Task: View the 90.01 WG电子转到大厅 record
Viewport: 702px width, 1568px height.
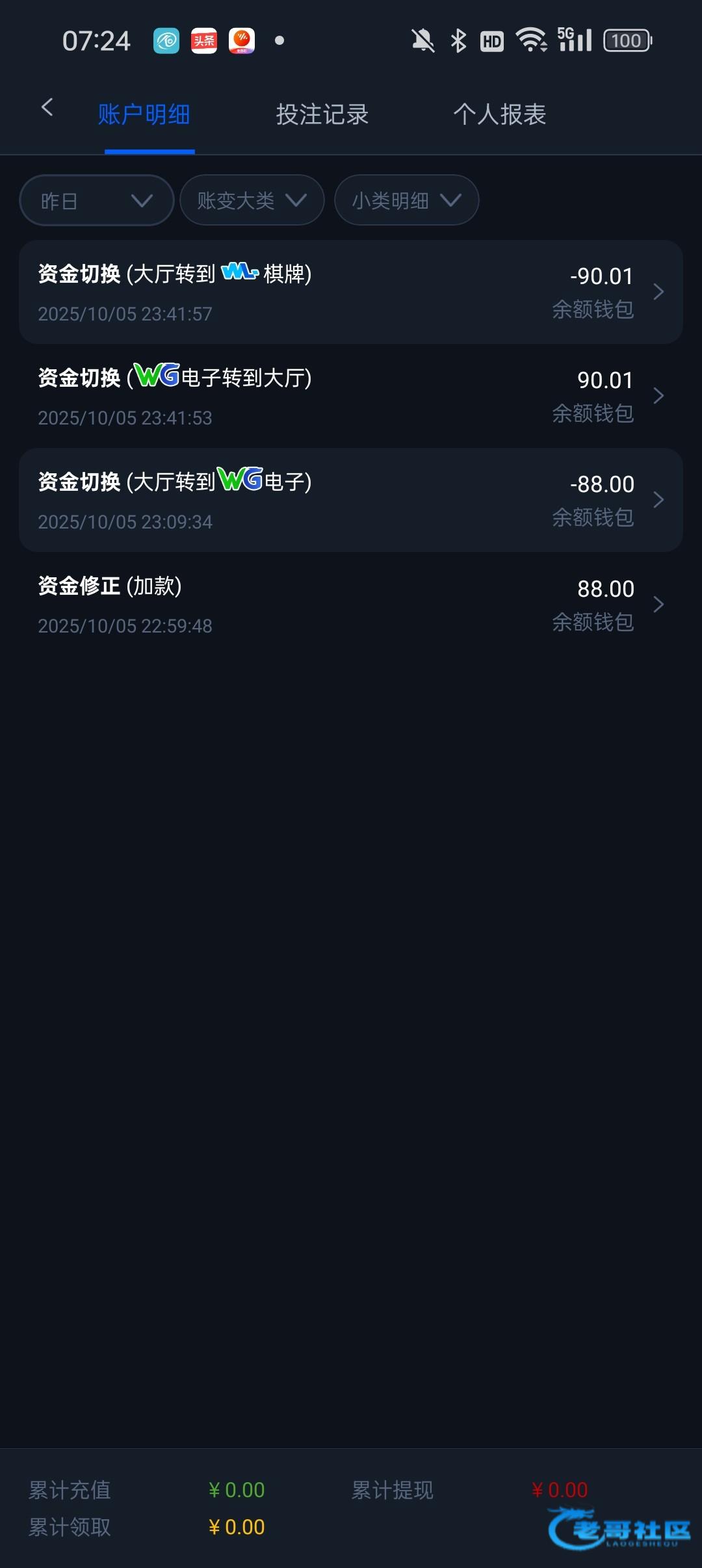Action: 351,396
